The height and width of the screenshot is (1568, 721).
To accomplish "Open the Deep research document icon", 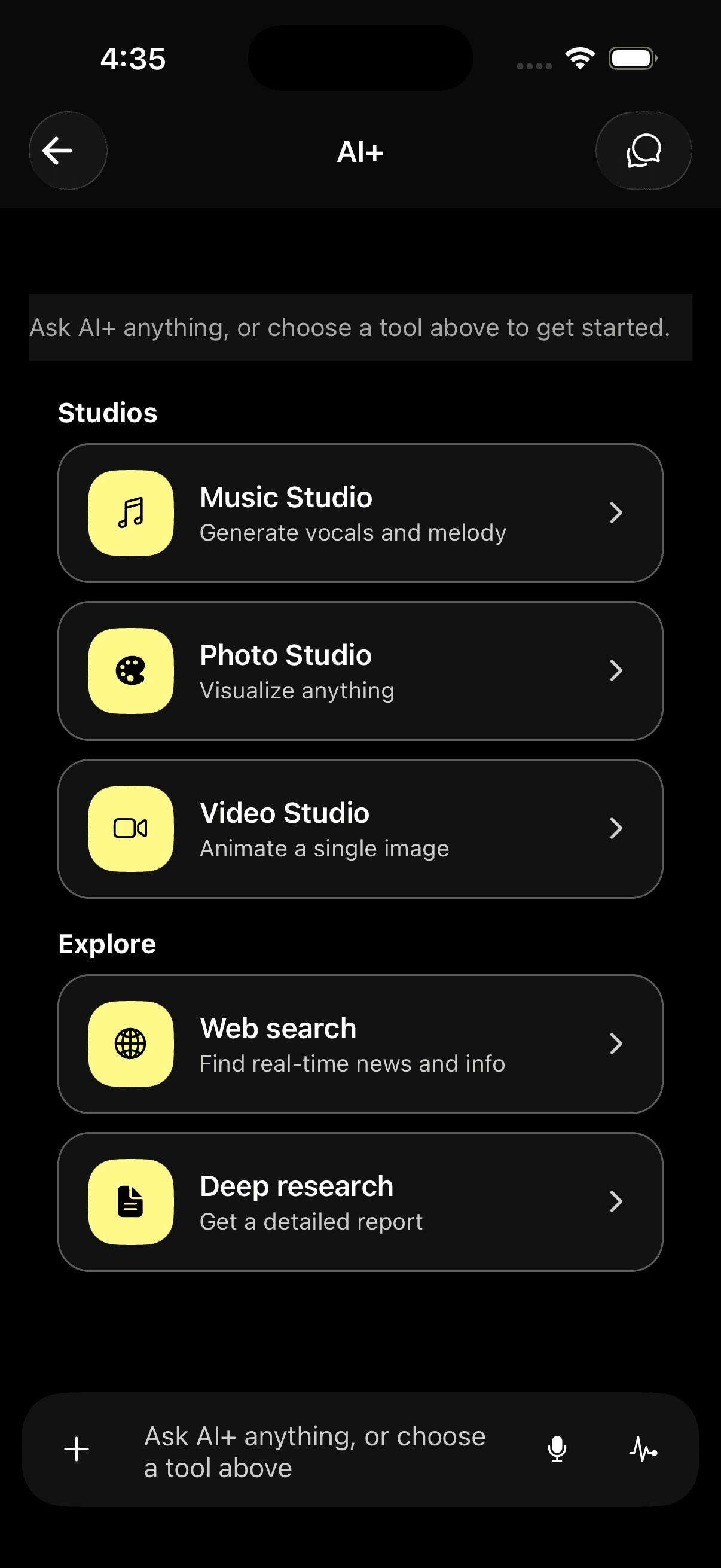I will click(130, 1201).
